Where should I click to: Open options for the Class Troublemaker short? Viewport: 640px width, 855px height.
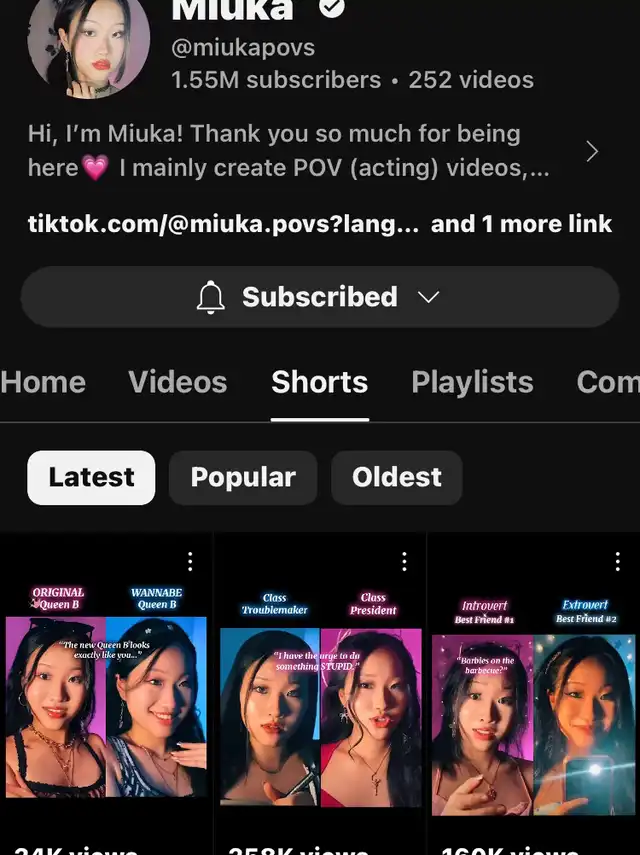(x=404, y=562)
